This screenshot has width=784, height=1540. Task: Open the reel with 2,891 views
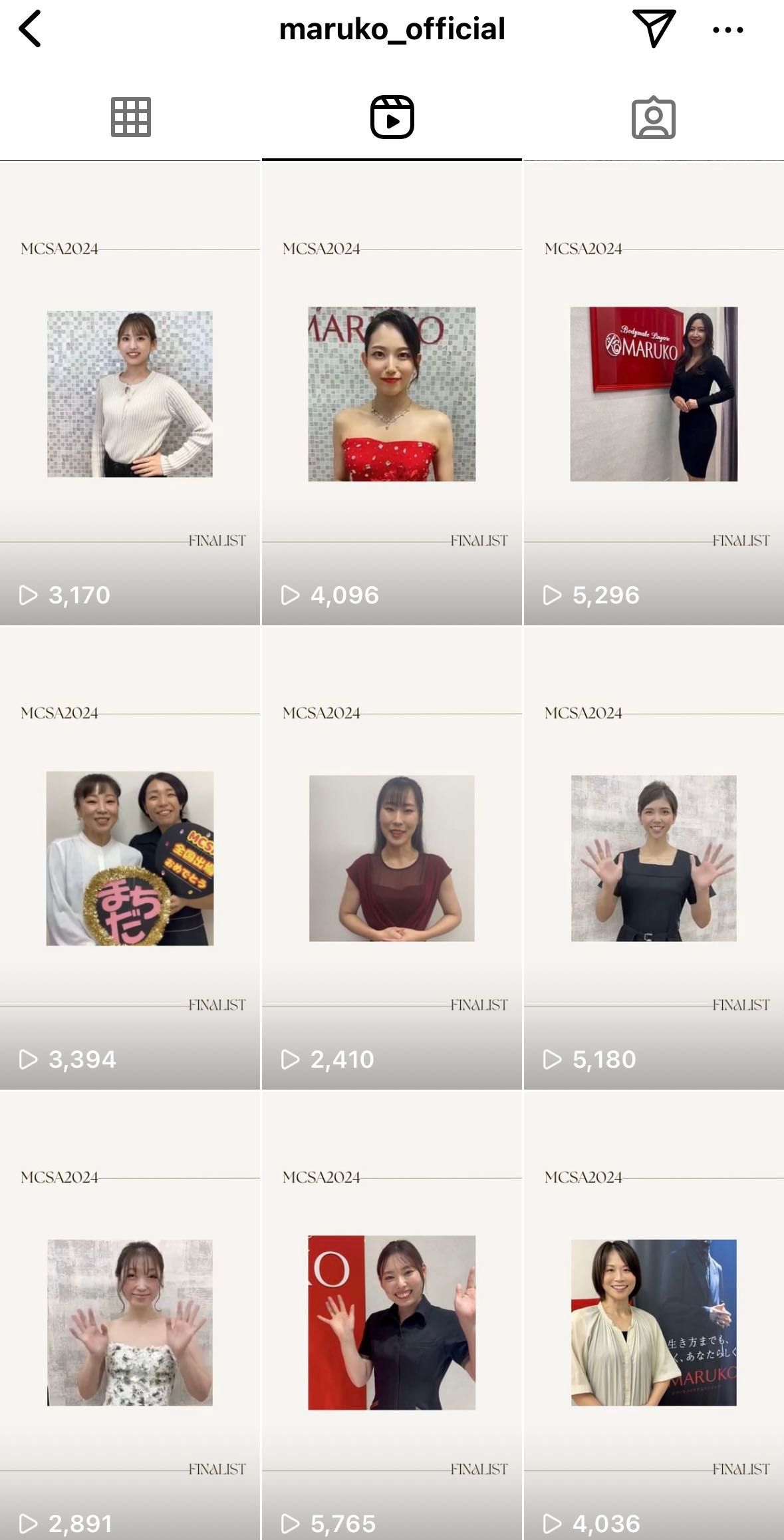[x=130, y=1322]
